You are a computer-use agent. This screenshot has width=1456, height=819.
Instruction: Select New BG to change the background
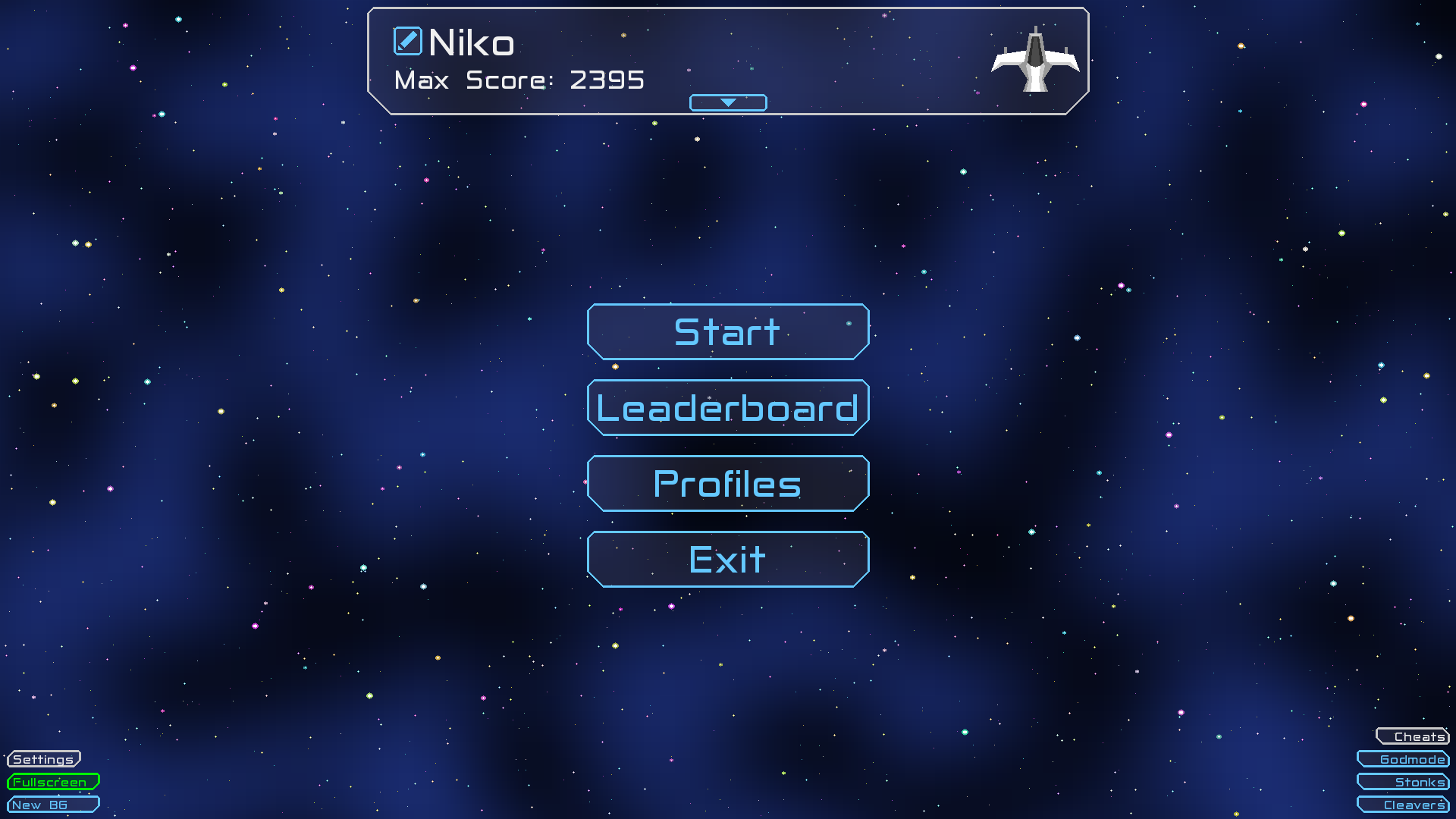(52, 805)
